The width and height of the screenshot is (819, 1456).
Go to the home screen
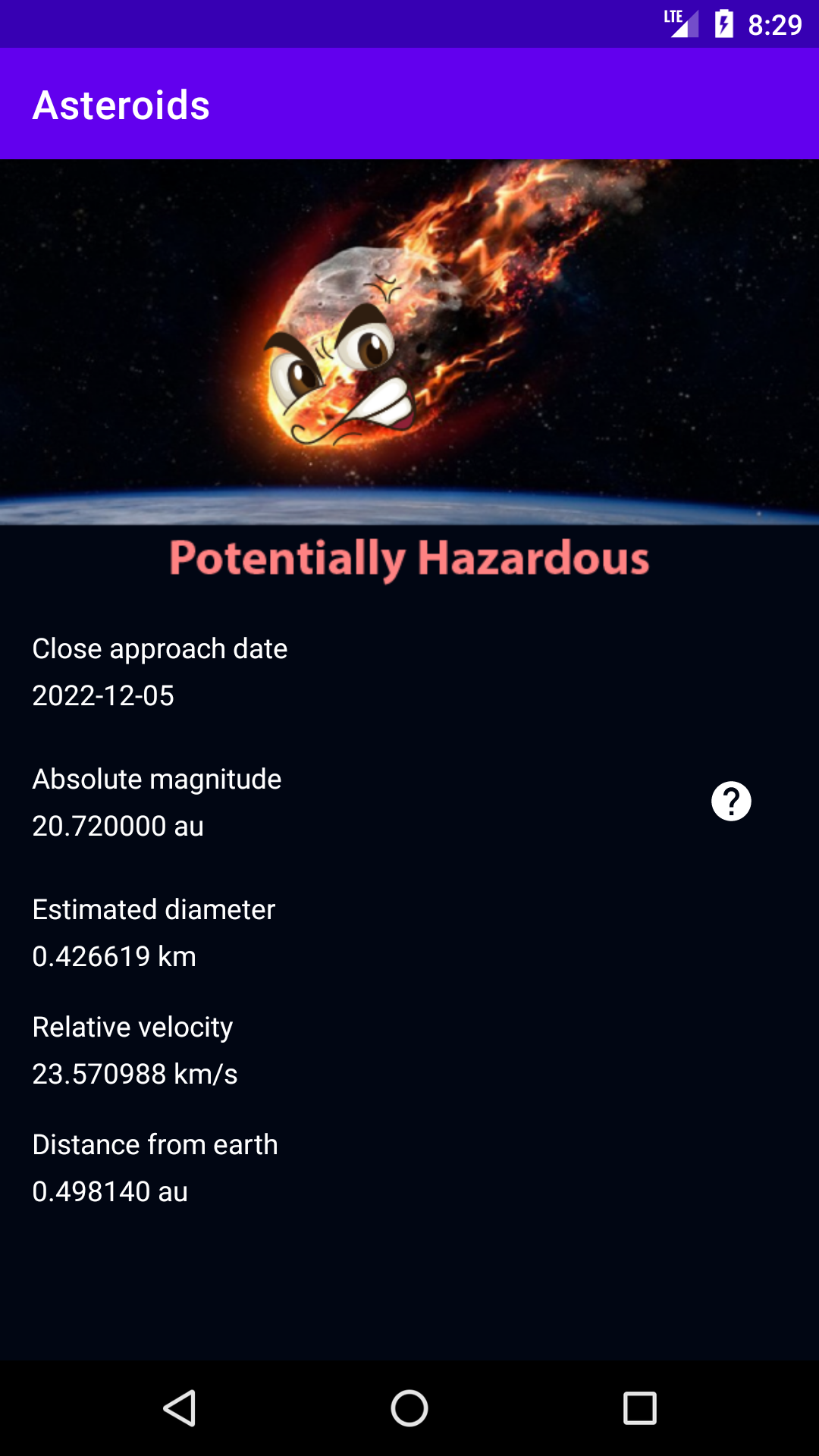click(409, 1408)
